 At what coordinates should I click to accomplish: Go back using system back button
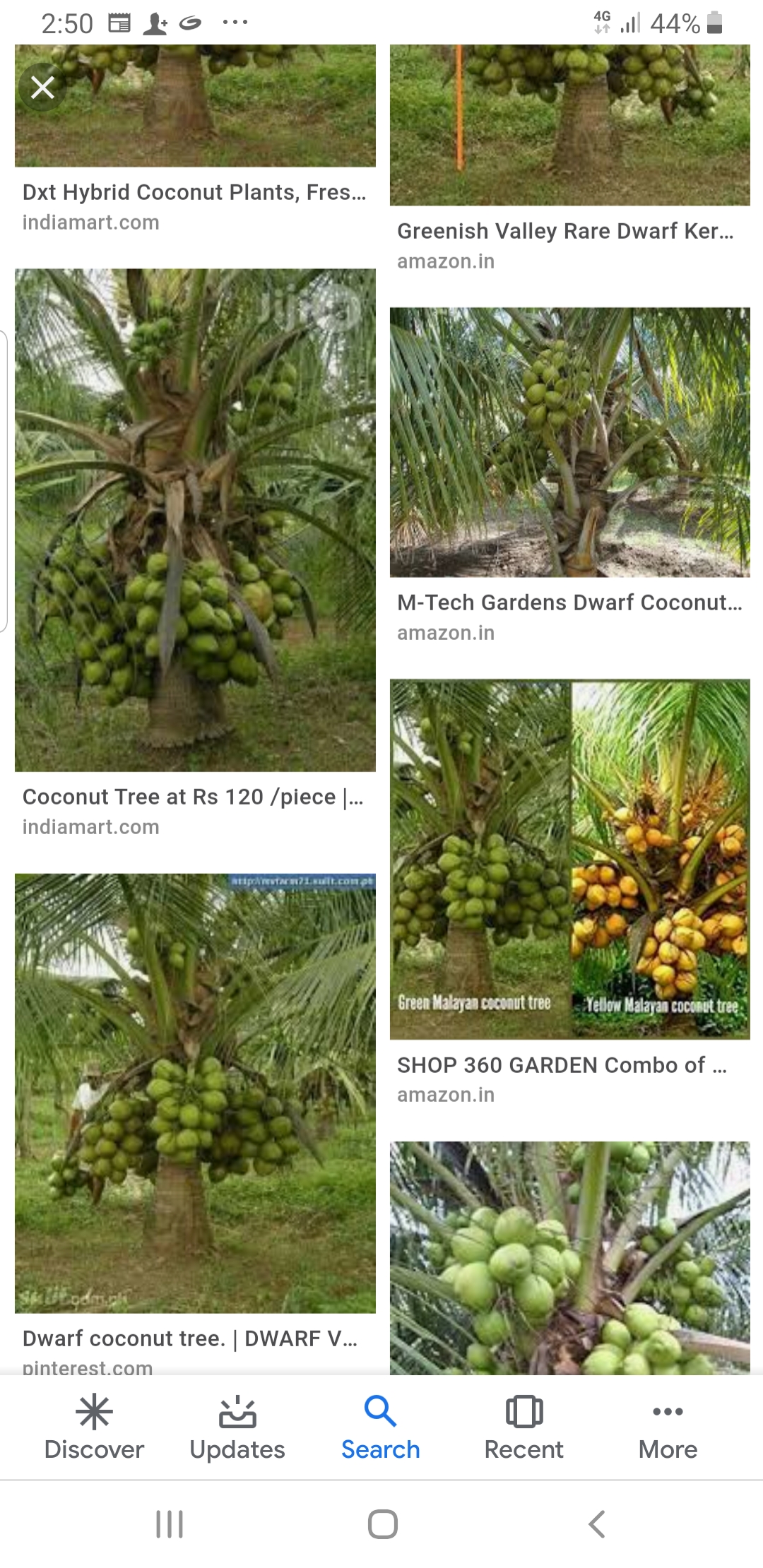(x=597, y=1524)
